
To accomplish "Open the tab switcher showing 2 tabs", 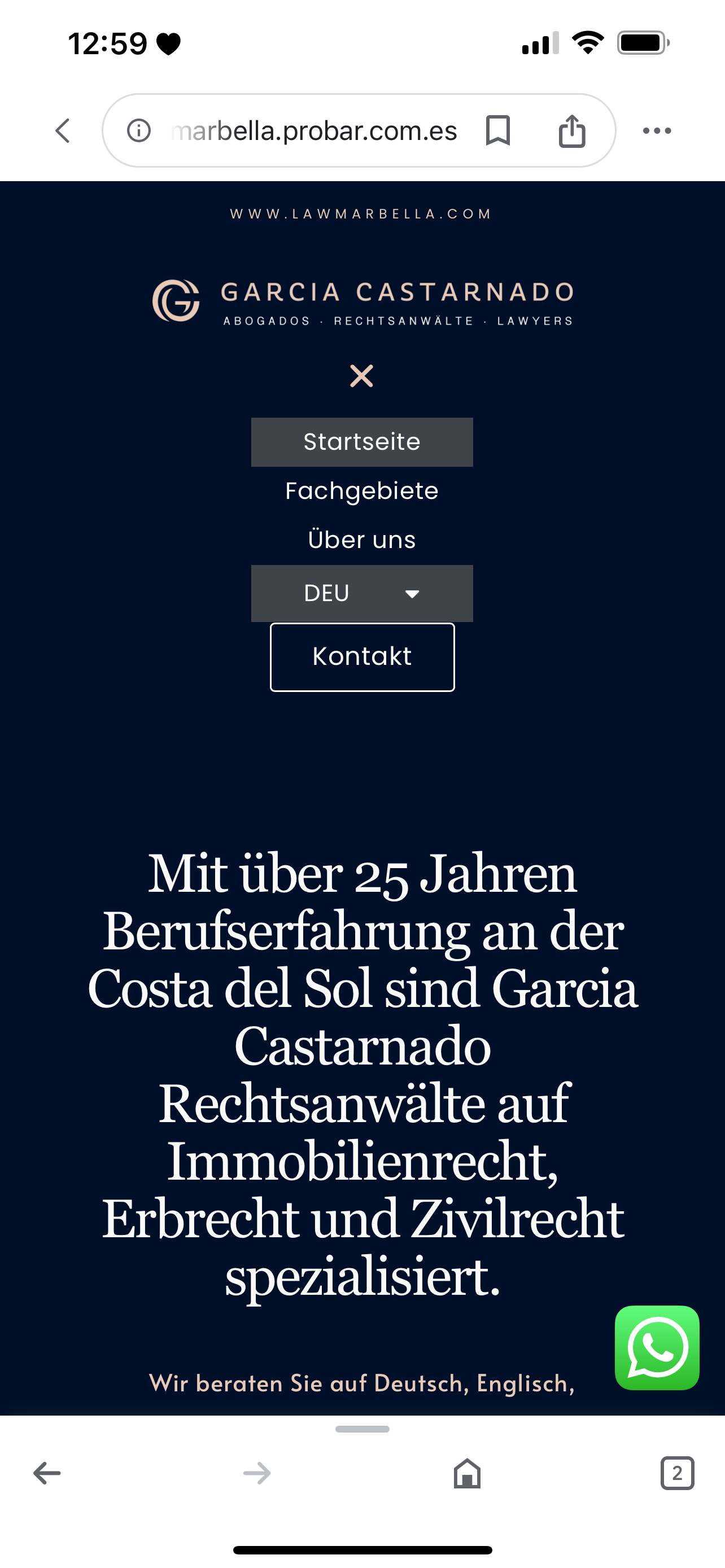I will (x=677, y=1473).
